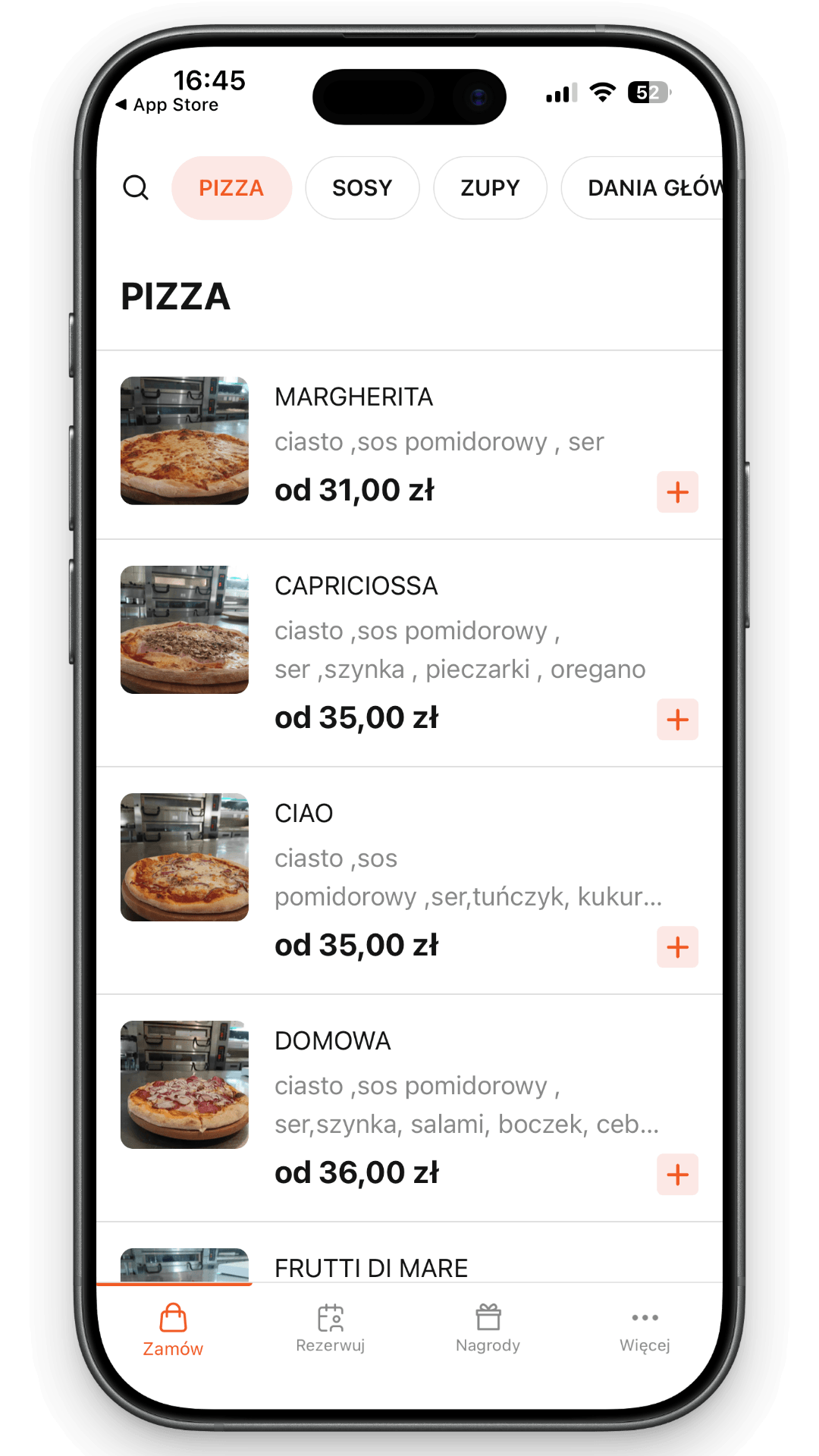
Task: Add DOMOWA pizza with plus button
Action: click(x=677, y=1175)
